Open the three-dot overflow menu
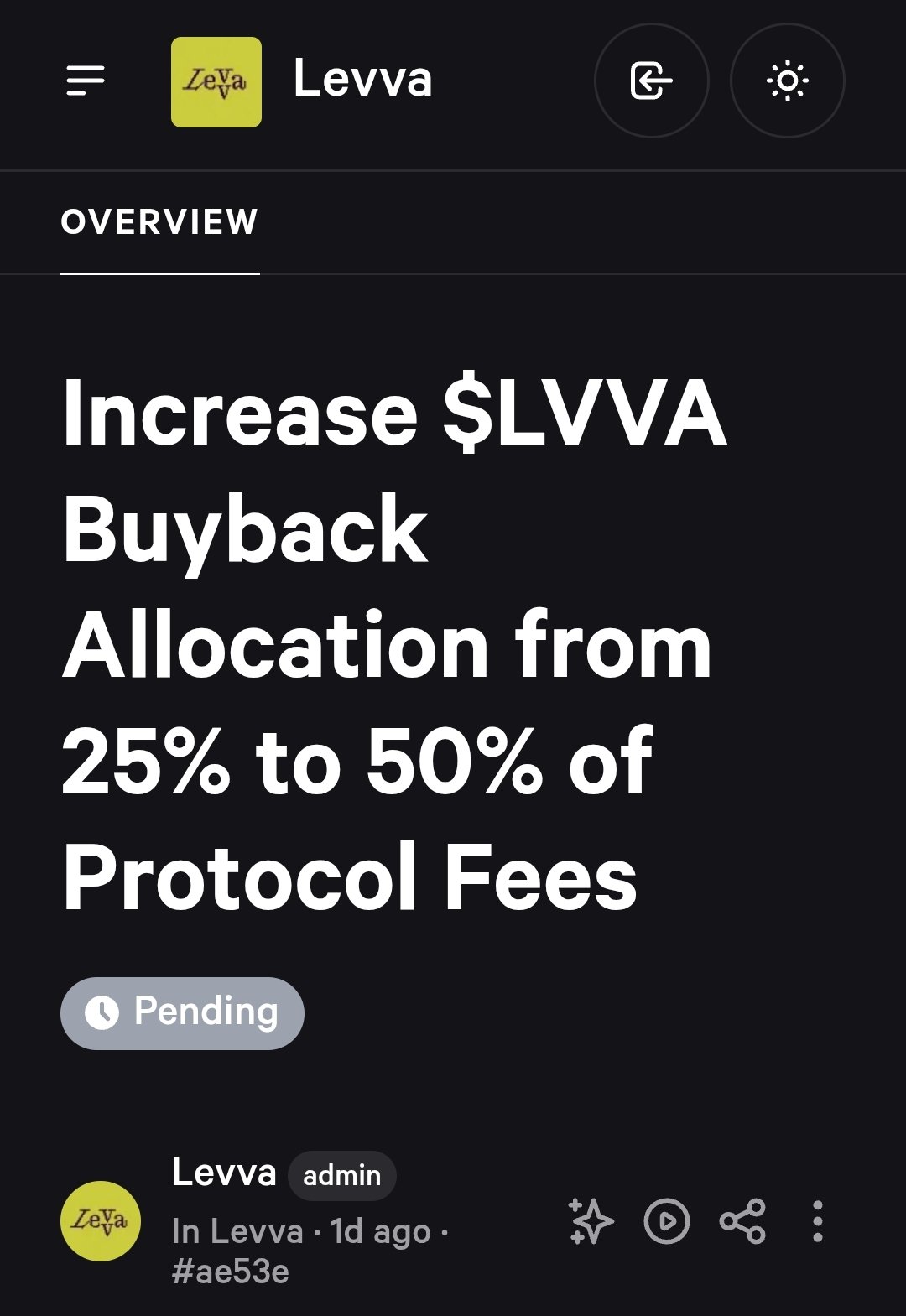The height and width of the screenshot is (1316, 906). pos(817,1221)
